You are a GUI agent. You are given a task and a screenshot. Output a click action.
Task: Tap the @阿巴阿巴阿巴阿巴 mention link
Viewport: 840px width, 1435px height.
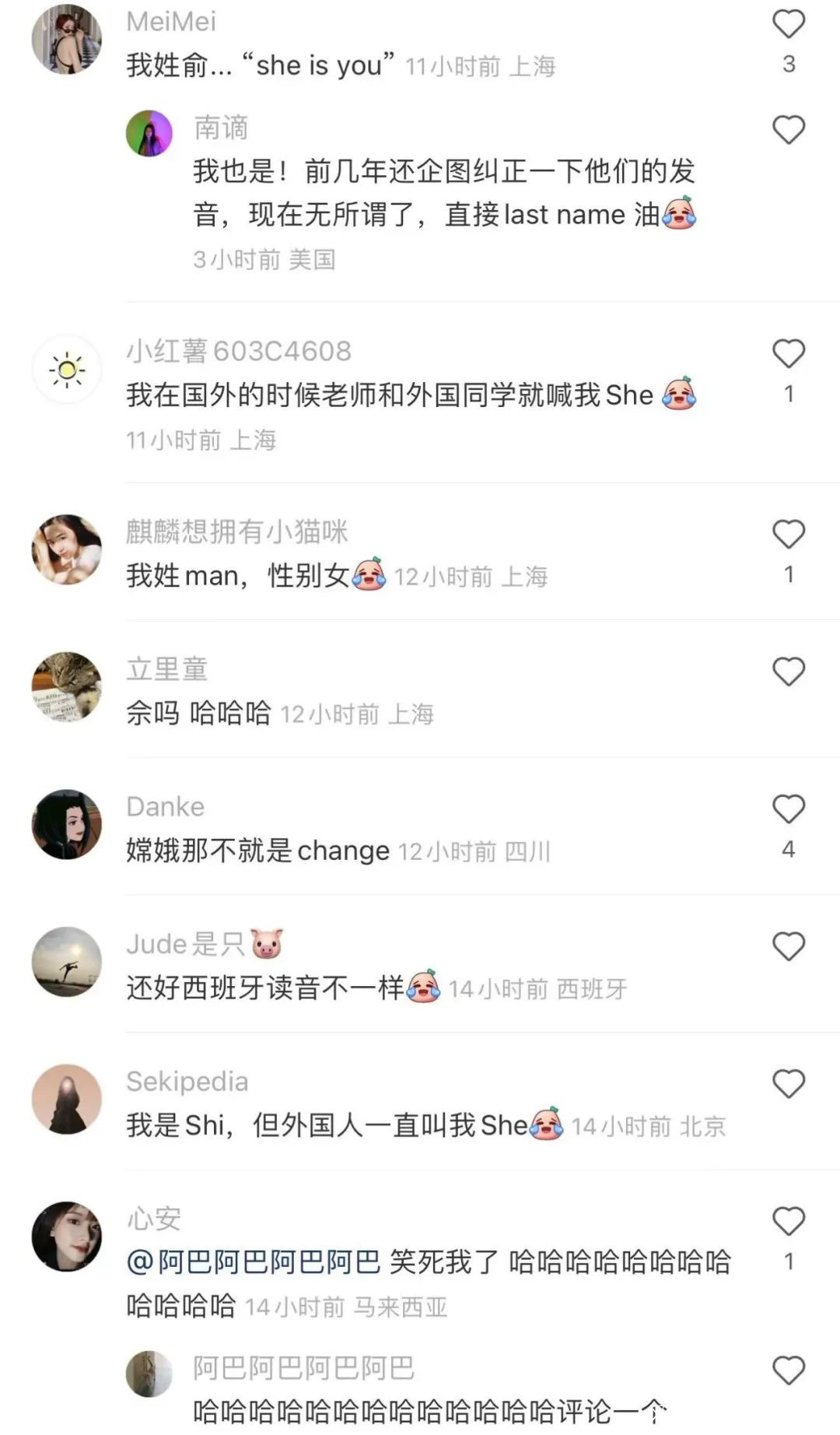254,1261
